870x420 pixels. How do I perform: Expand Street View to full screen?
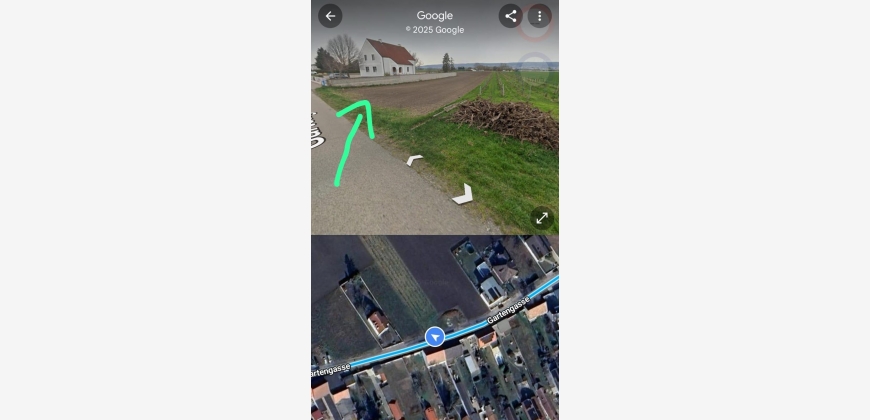pyautogui.click(x=541, y=217)
